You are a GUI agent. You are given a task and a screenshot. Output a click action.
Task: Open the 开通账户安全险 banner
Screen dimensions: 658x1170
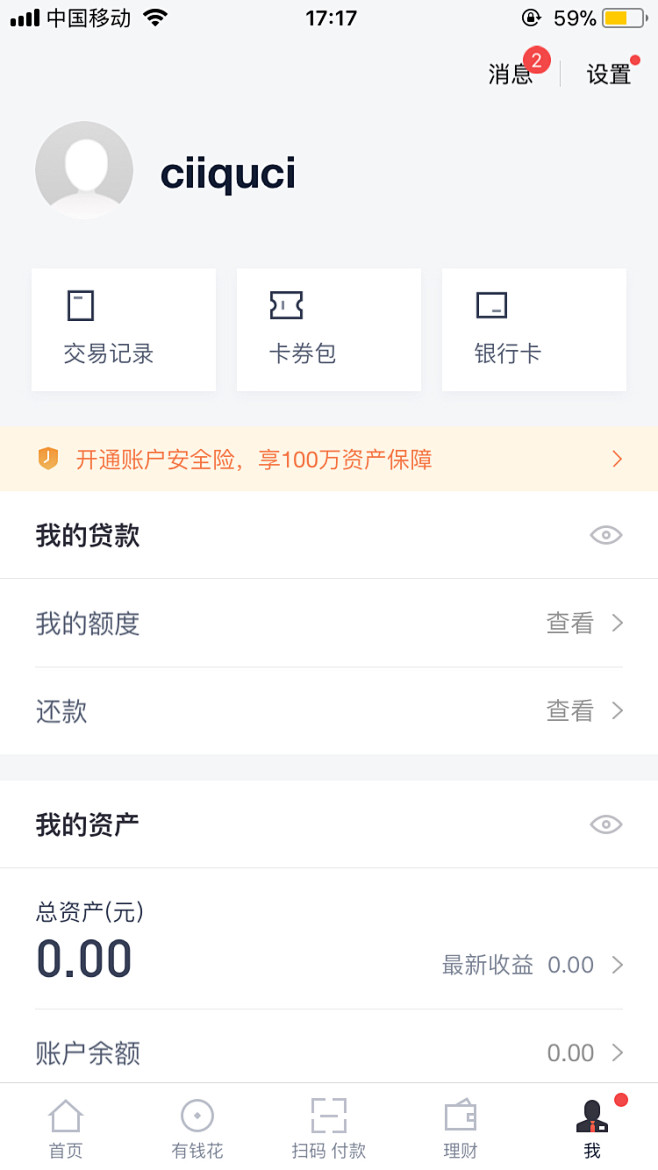point(329,459)
